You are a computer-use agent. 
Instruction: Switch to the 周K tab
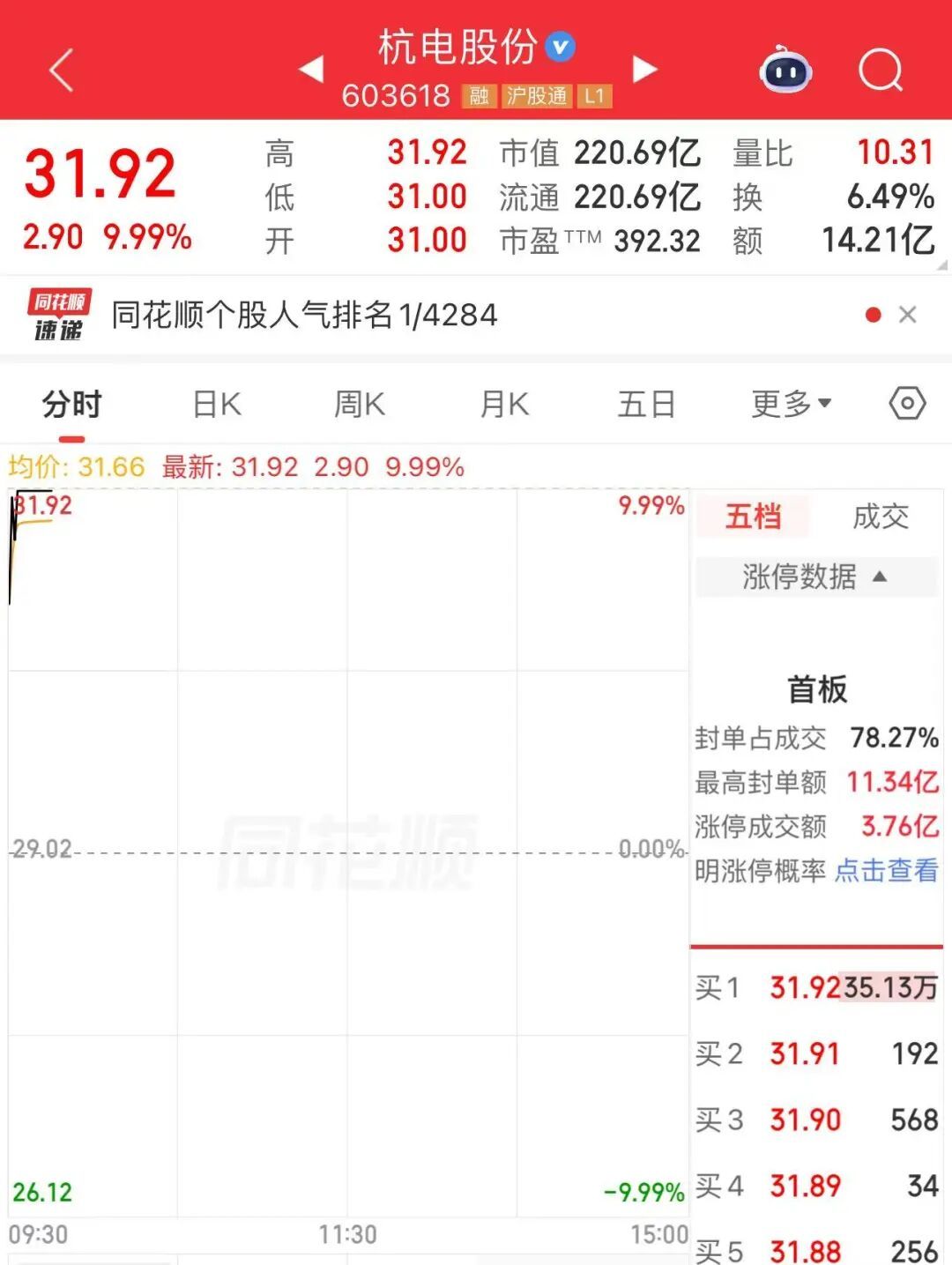[x=360, y=405]
